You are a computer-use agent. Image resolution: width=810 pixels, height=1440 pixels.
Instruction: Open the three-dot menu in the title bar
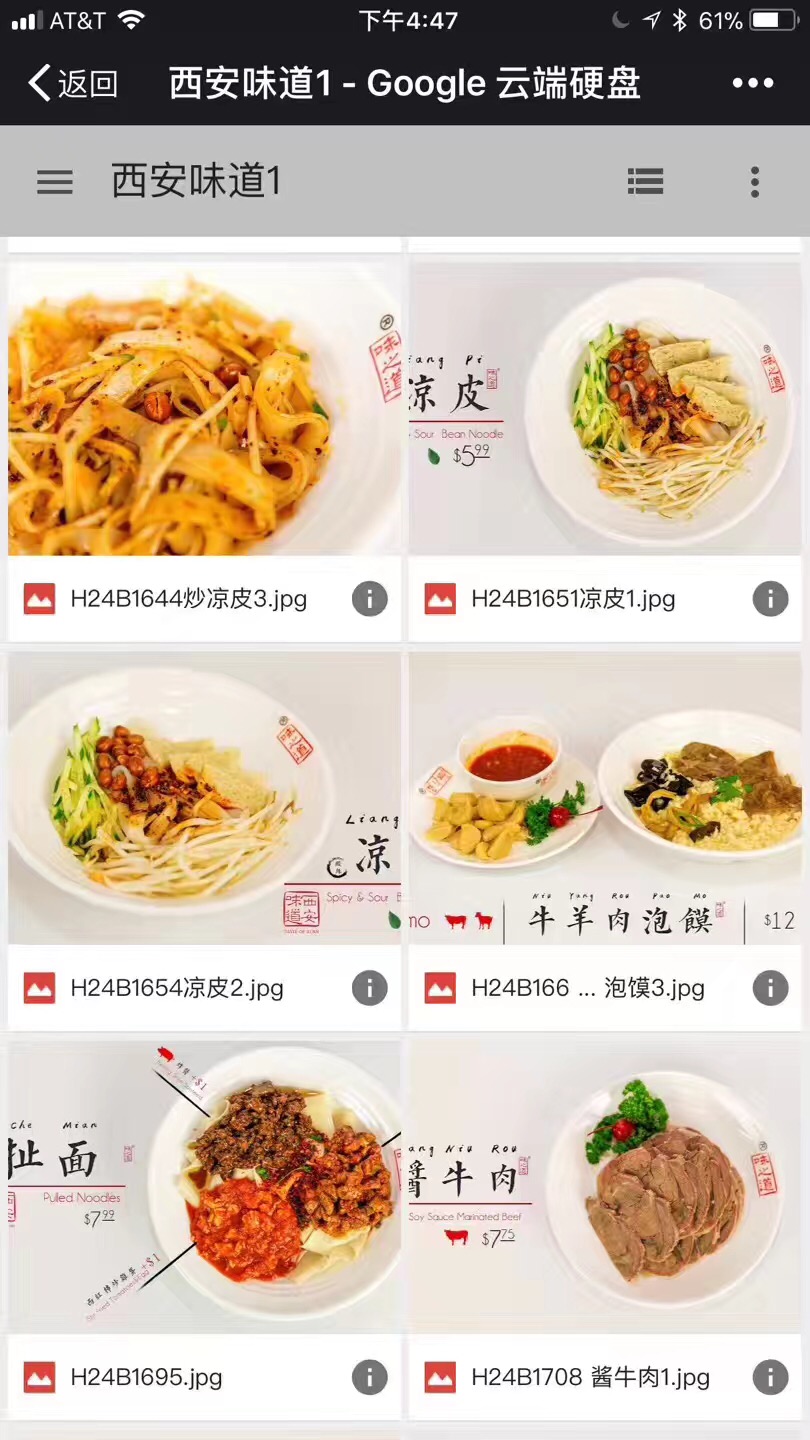(x=753, y=84)
